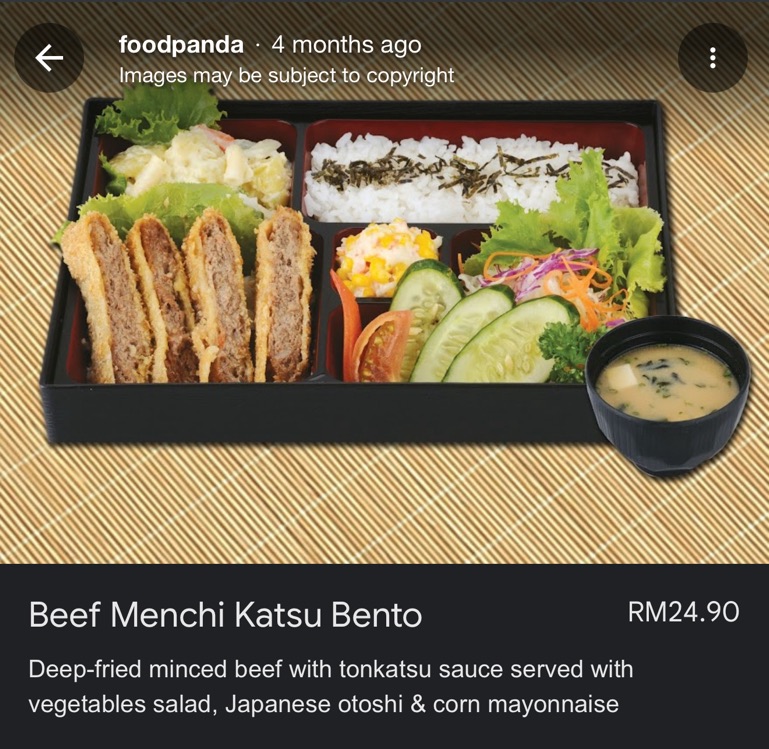
Task: Go back using the arrow button
Action: point(49,59)
